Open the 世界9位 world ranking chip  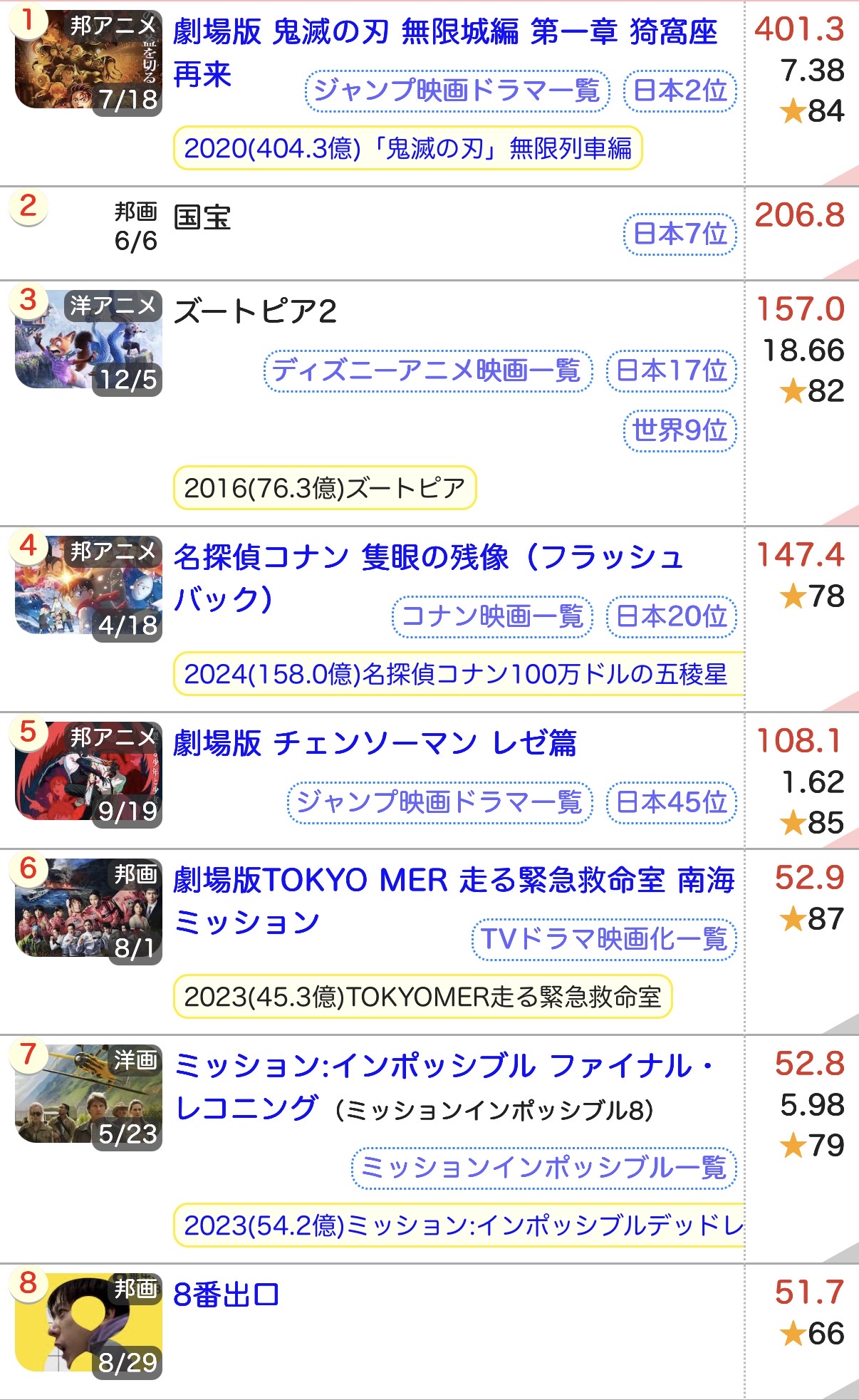(x=680, y=430)
